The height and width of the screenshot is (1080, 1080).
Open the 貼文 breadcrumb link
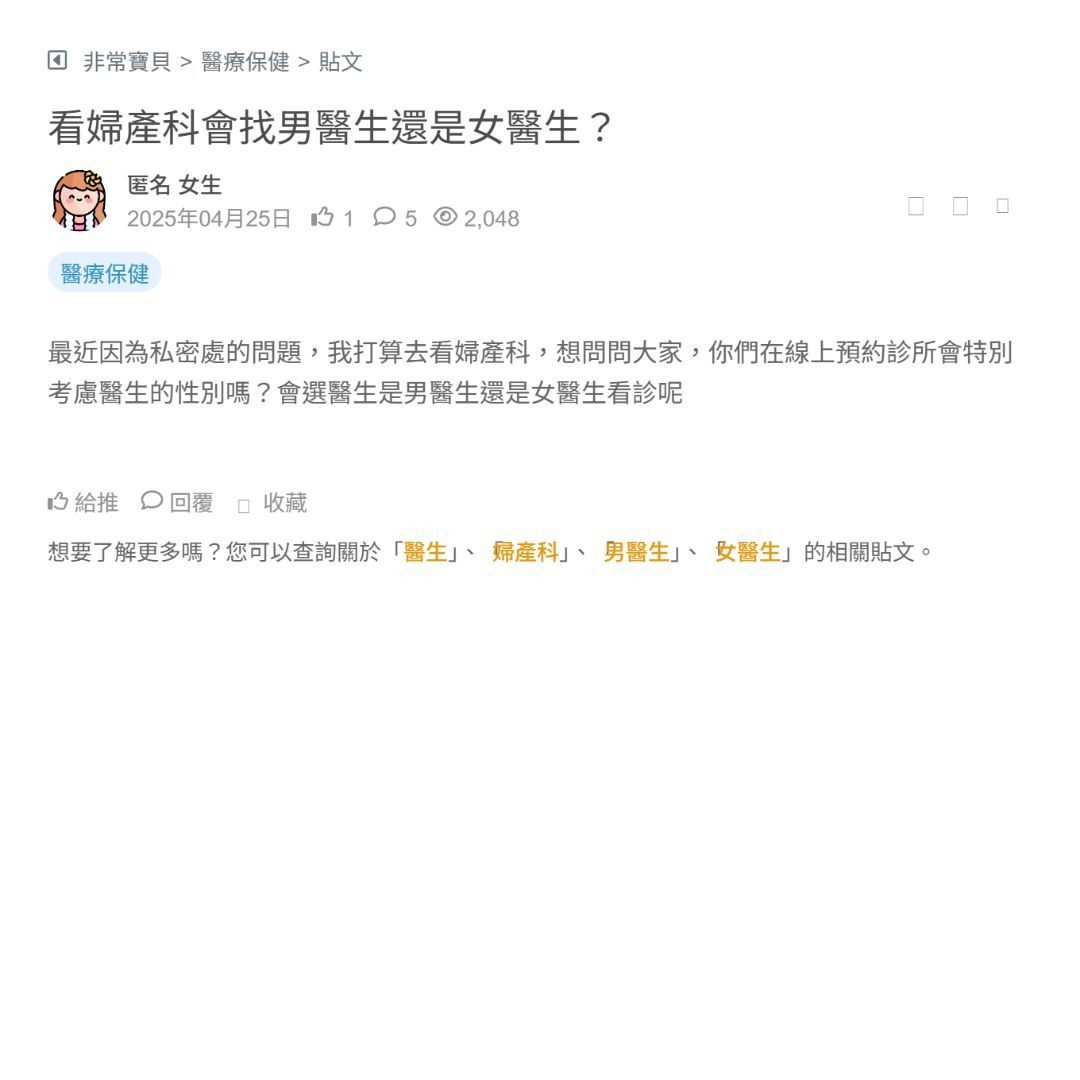340,62
